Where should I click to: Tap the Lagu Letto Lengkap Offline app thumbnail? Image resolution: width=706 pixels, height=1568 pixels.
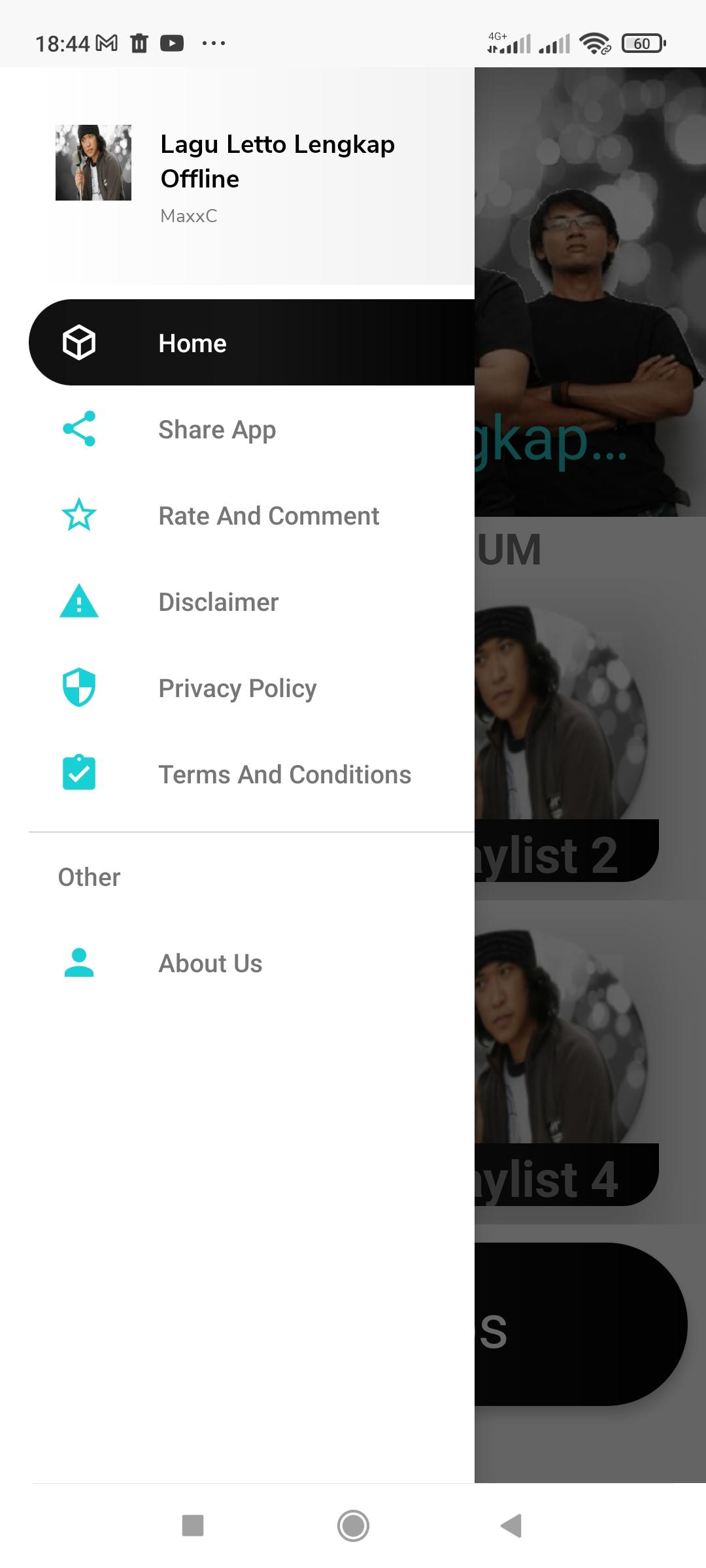pos(93,163)
